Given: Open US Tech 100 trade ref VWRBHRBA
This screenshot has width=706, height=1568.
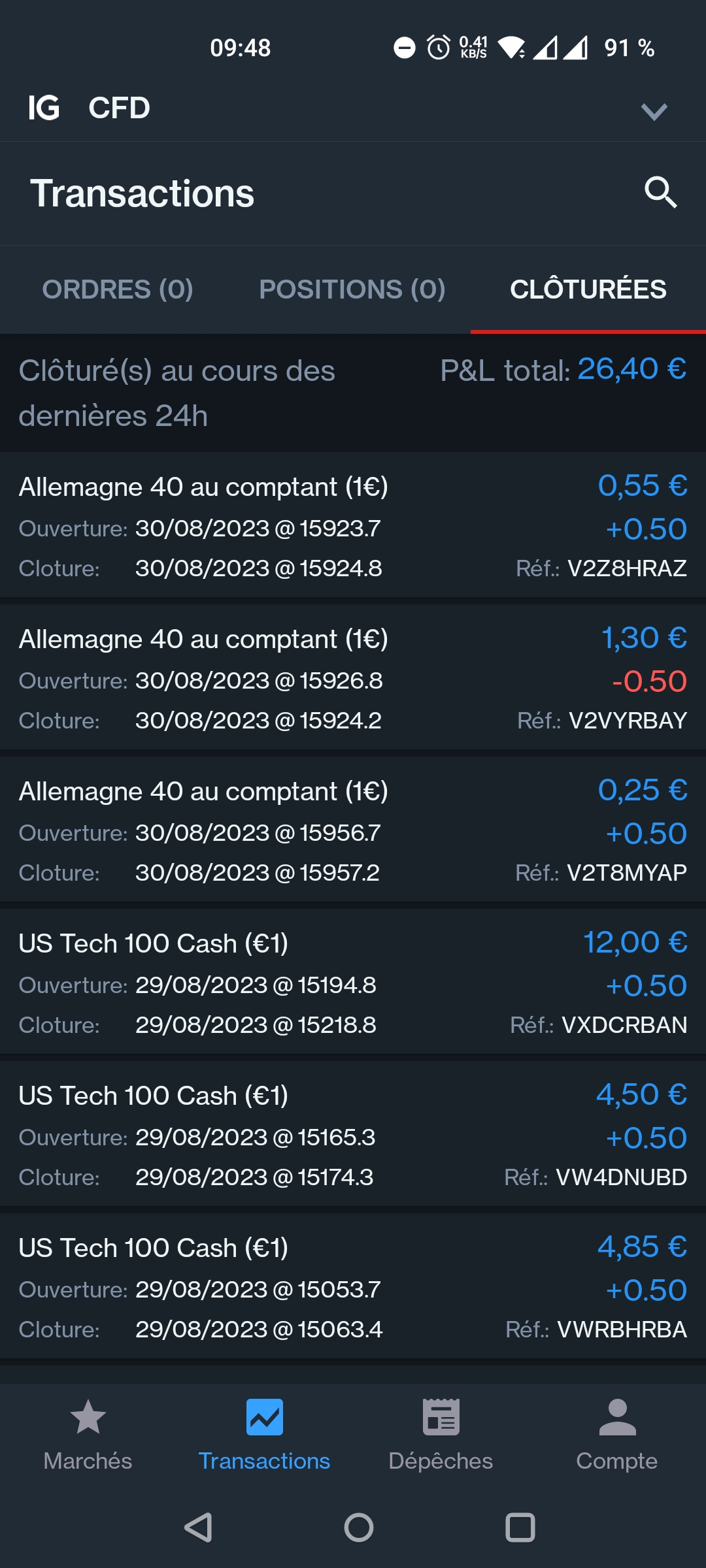Looking at the screenshot, I should point(353,1287).
